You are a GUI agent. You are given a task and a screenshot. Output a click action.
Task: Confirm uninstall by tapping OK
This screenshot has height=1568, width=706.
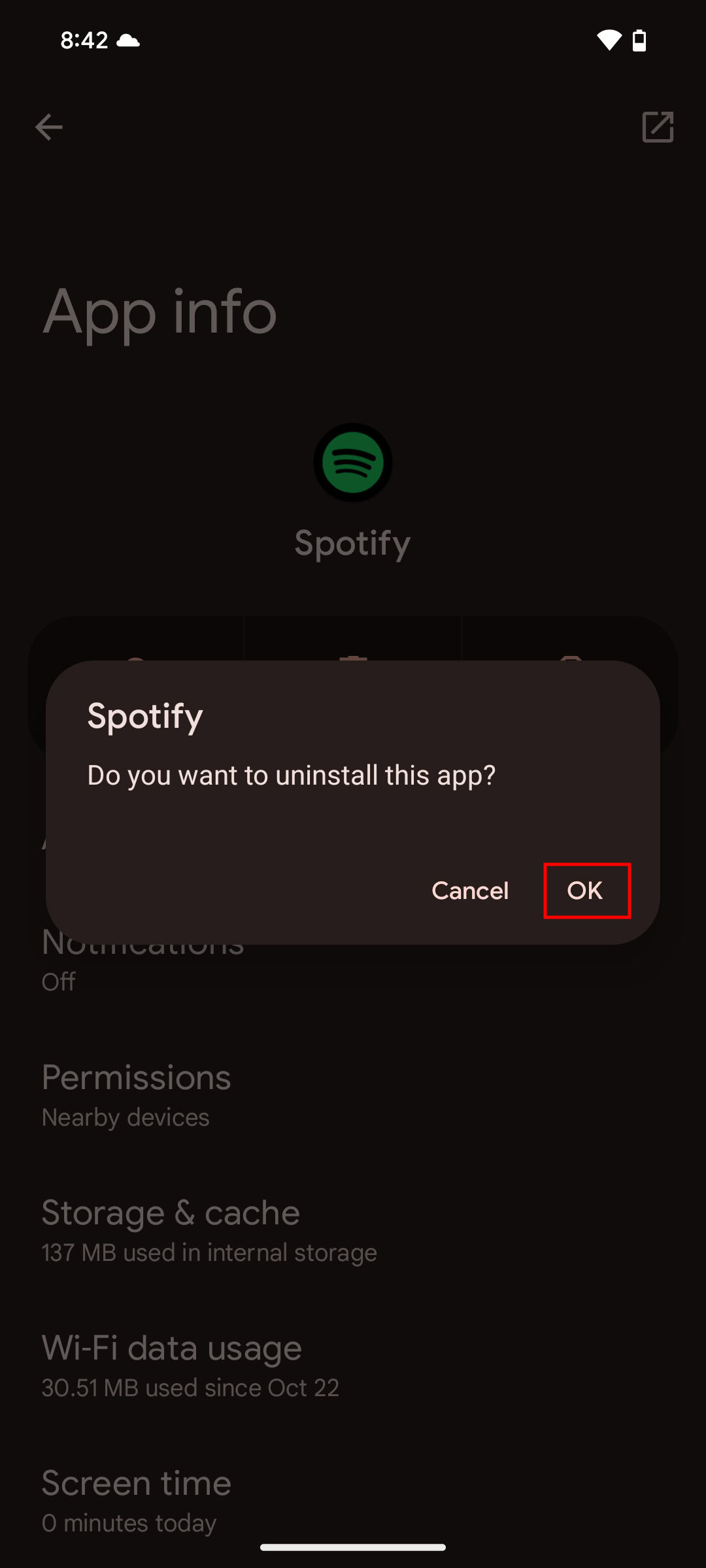(x=586, y=890)
